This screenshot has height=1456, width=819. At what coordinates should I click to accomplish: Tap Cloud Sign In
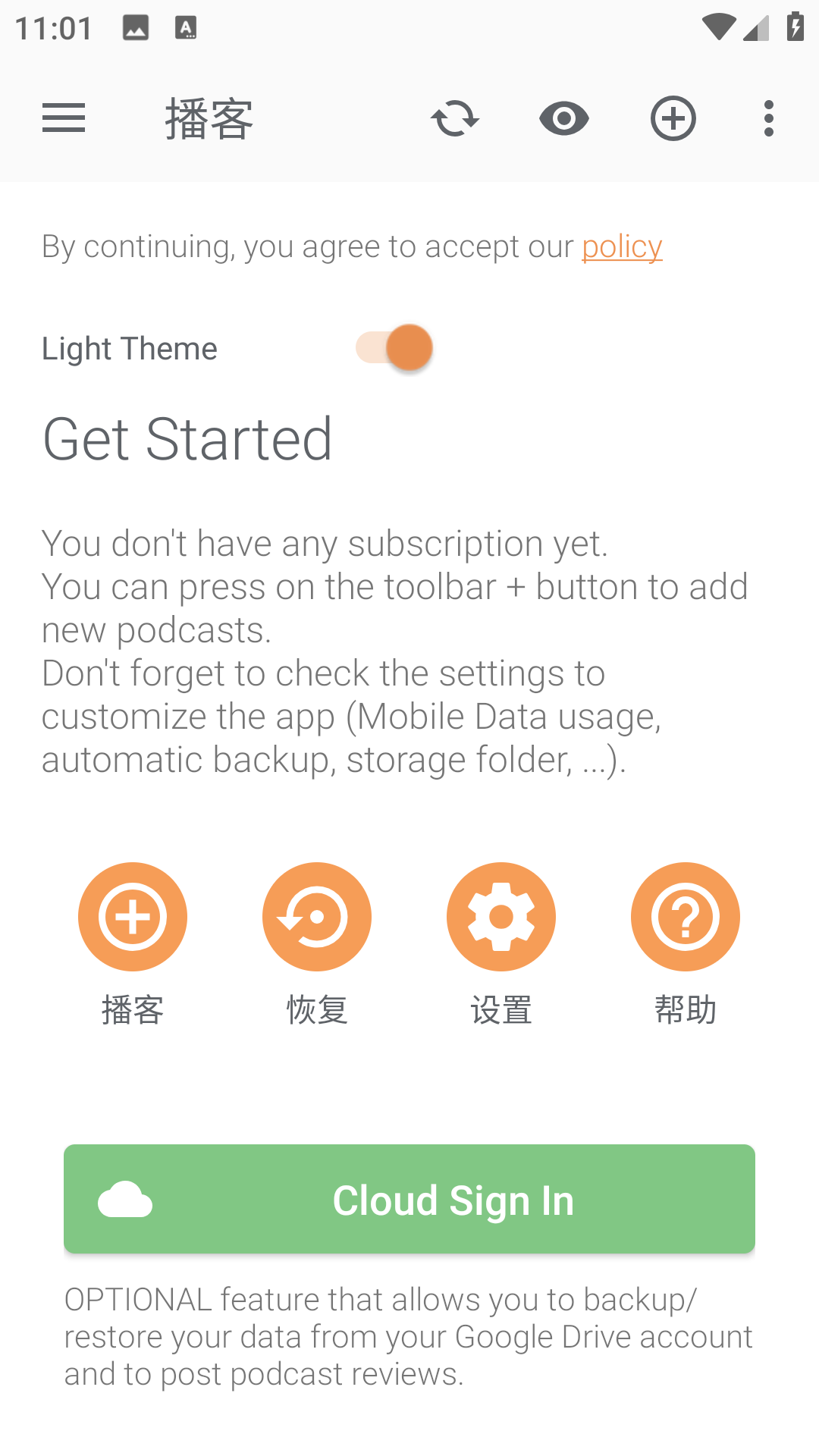click(x=409, y=1199)
